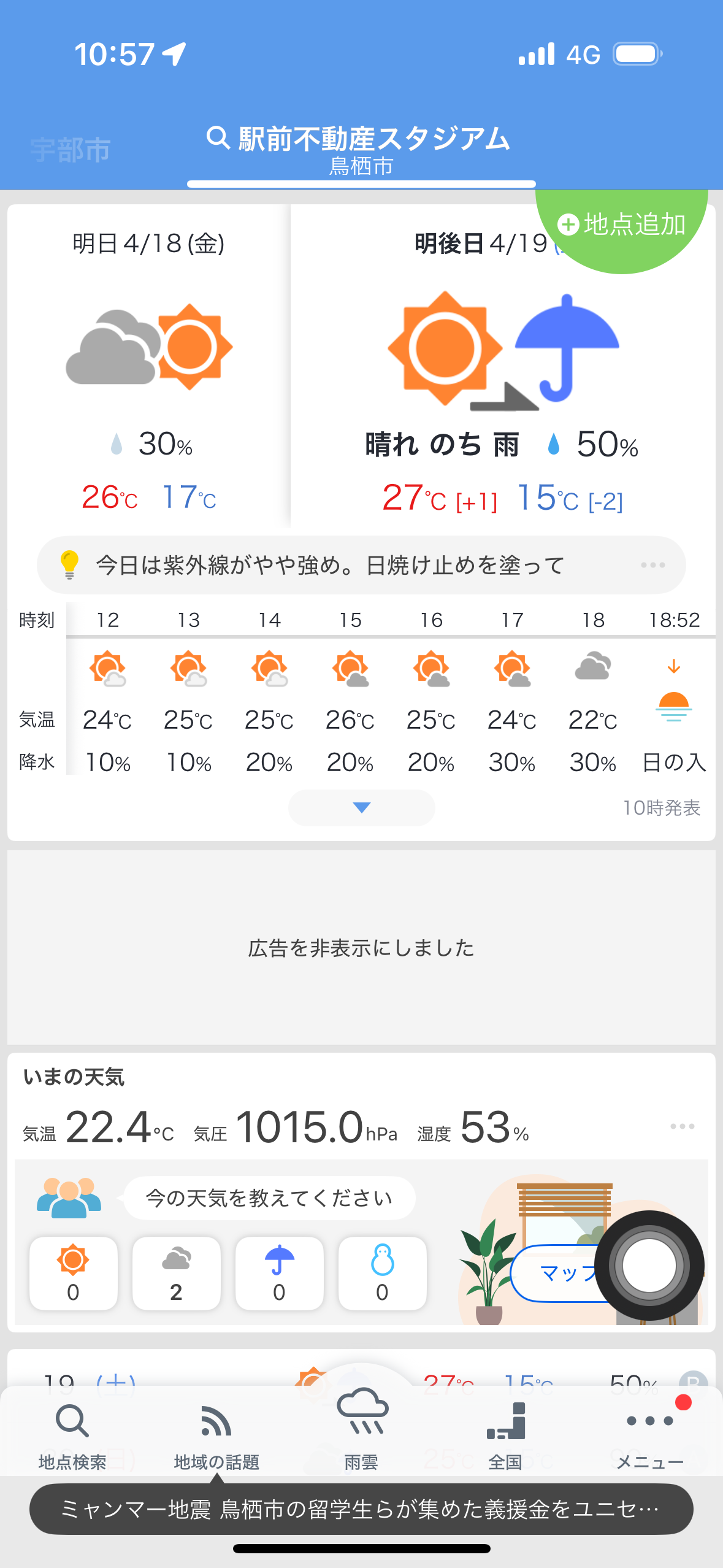Open the UV sunscreen advice tip
This screenshot has height=1568, width=723.
pos(361,565)
